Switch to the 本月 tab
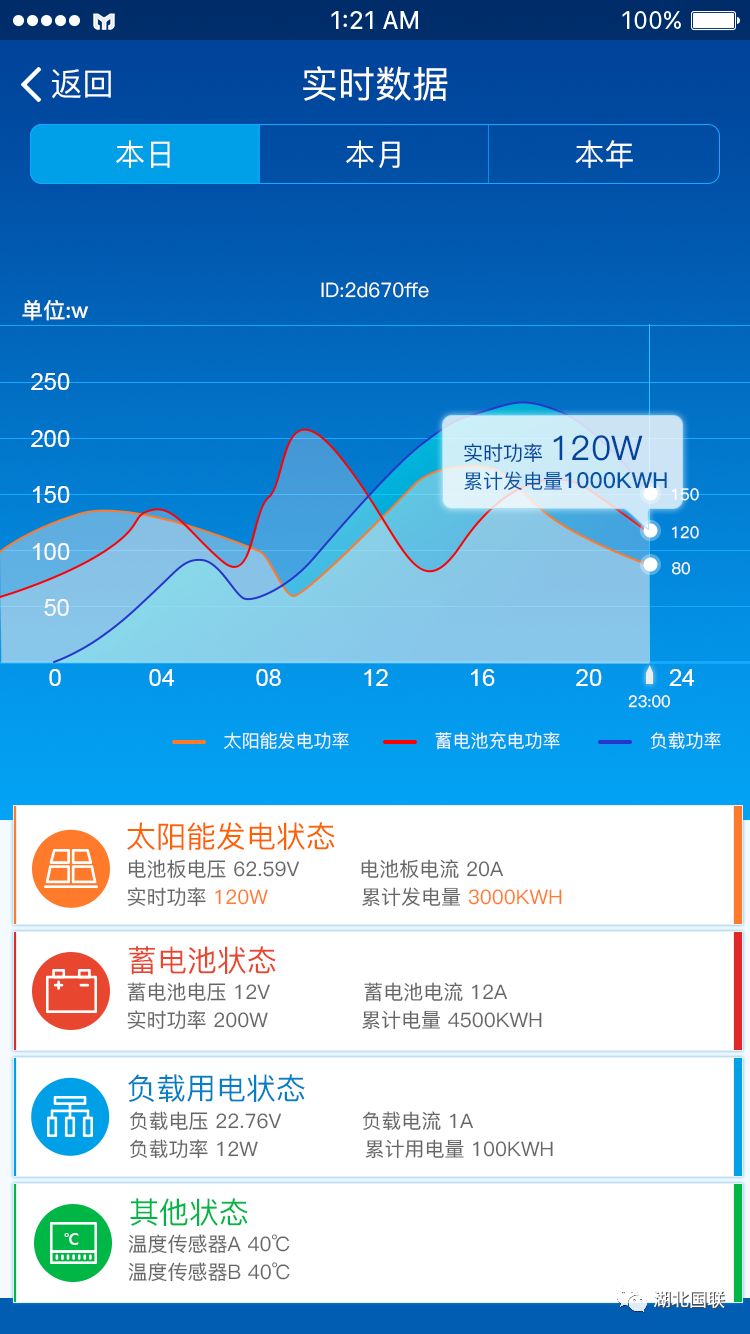 [374, 155]
